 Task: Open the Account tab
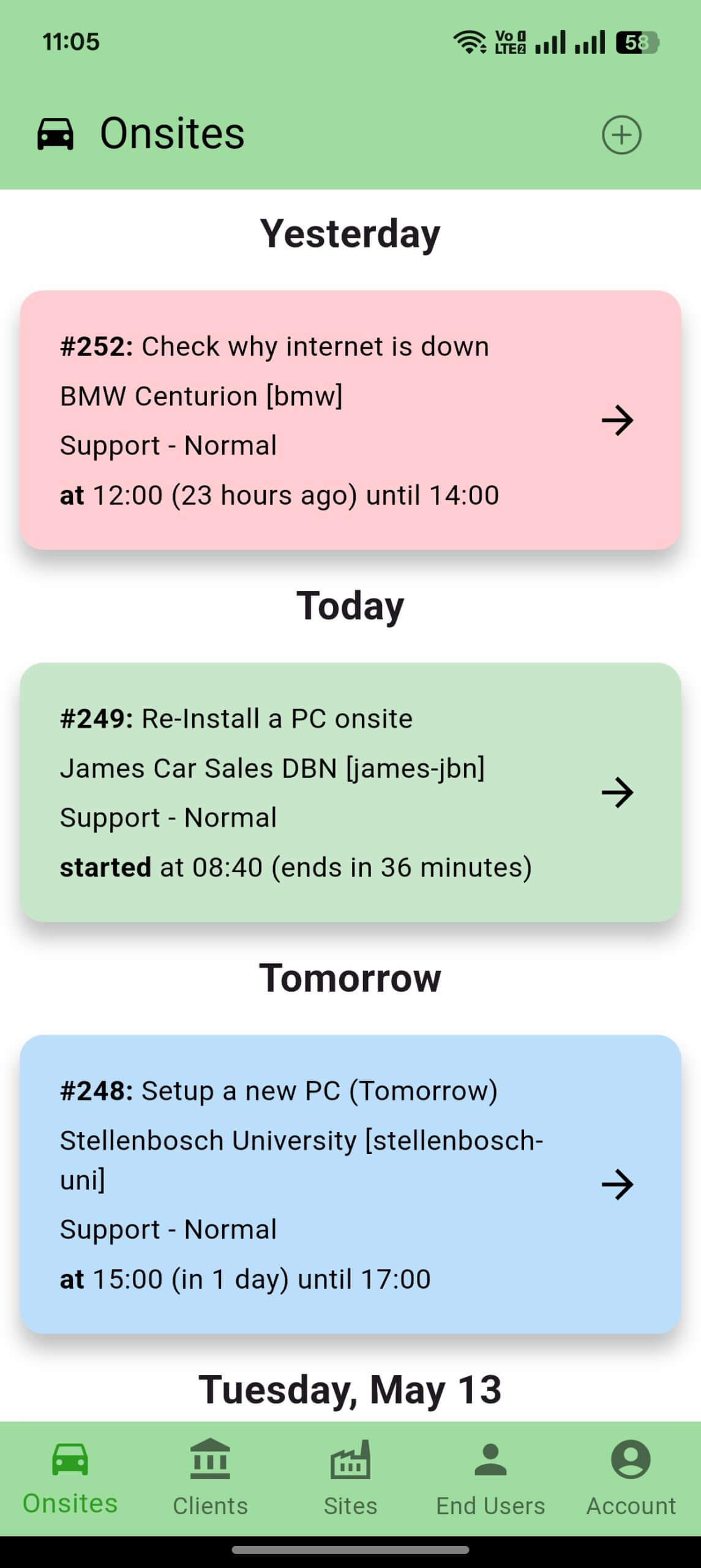631,1479
